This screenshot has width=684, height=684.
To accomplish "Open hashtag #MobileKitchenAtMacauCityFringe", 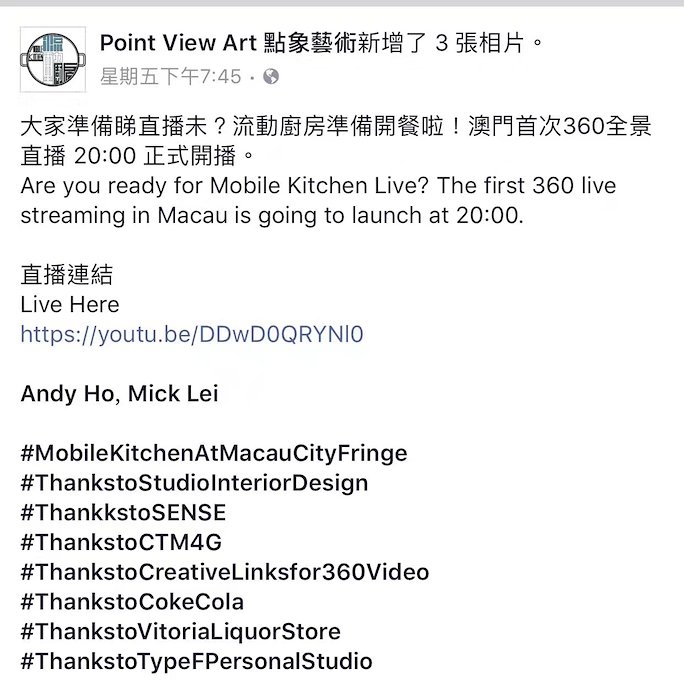I will pyautogui.click(x=214, y=453).
